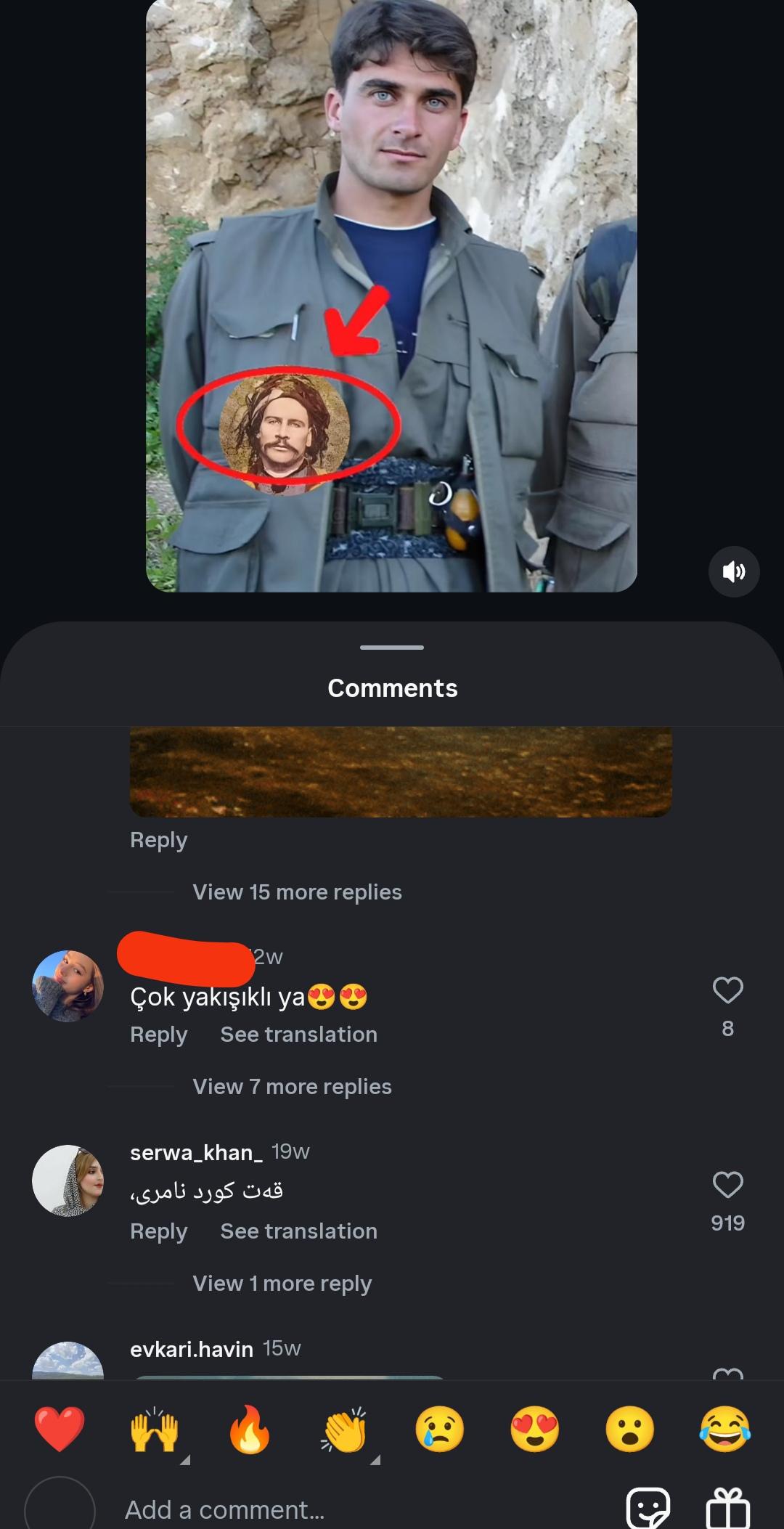Viewport: 784px width, 1529px height.
Task: Mute the video sound
Action: (x=734, y=571)
